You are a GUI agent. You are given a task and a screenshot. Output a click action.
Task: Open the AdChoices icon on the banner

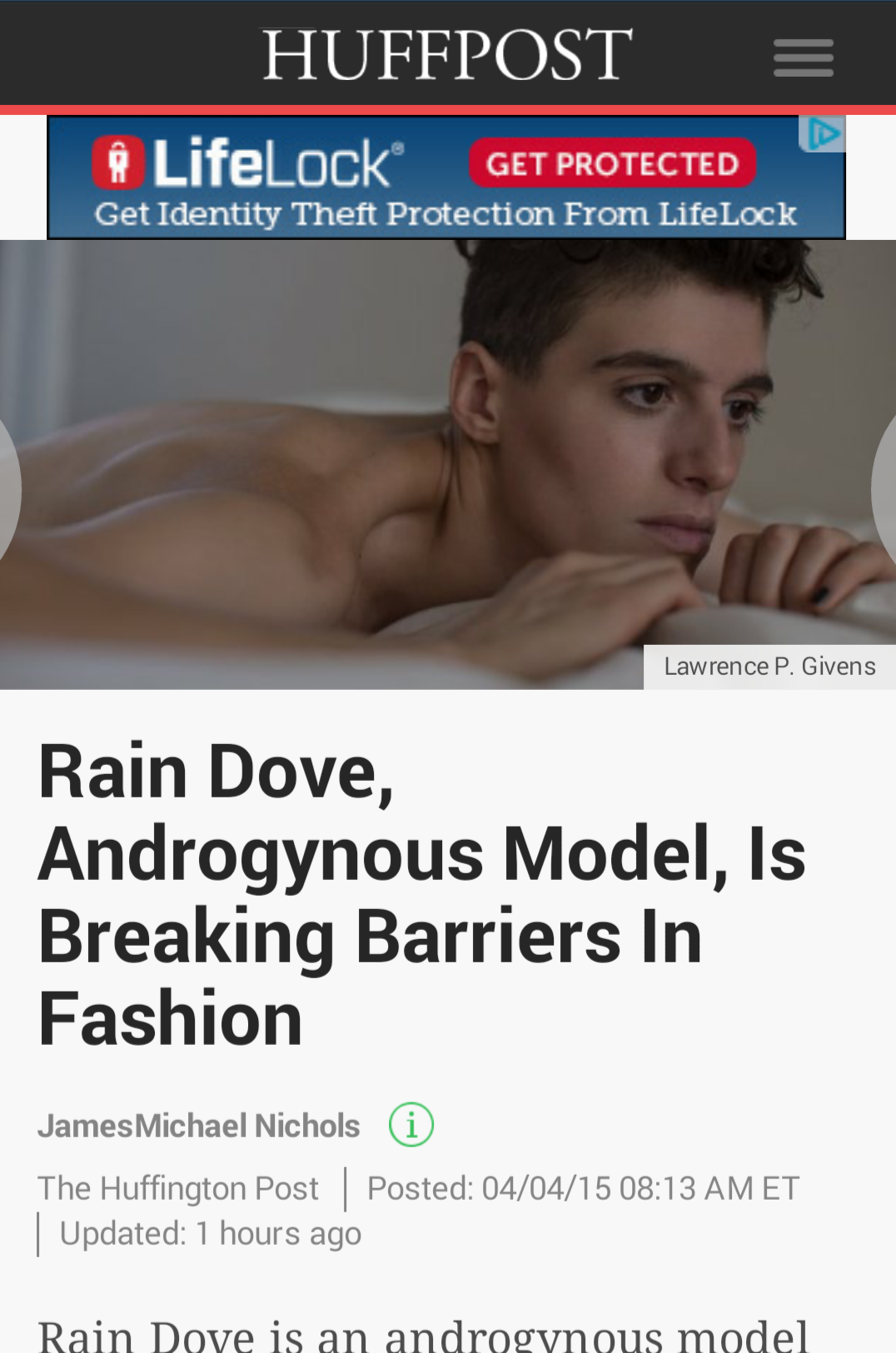(823, 134)
